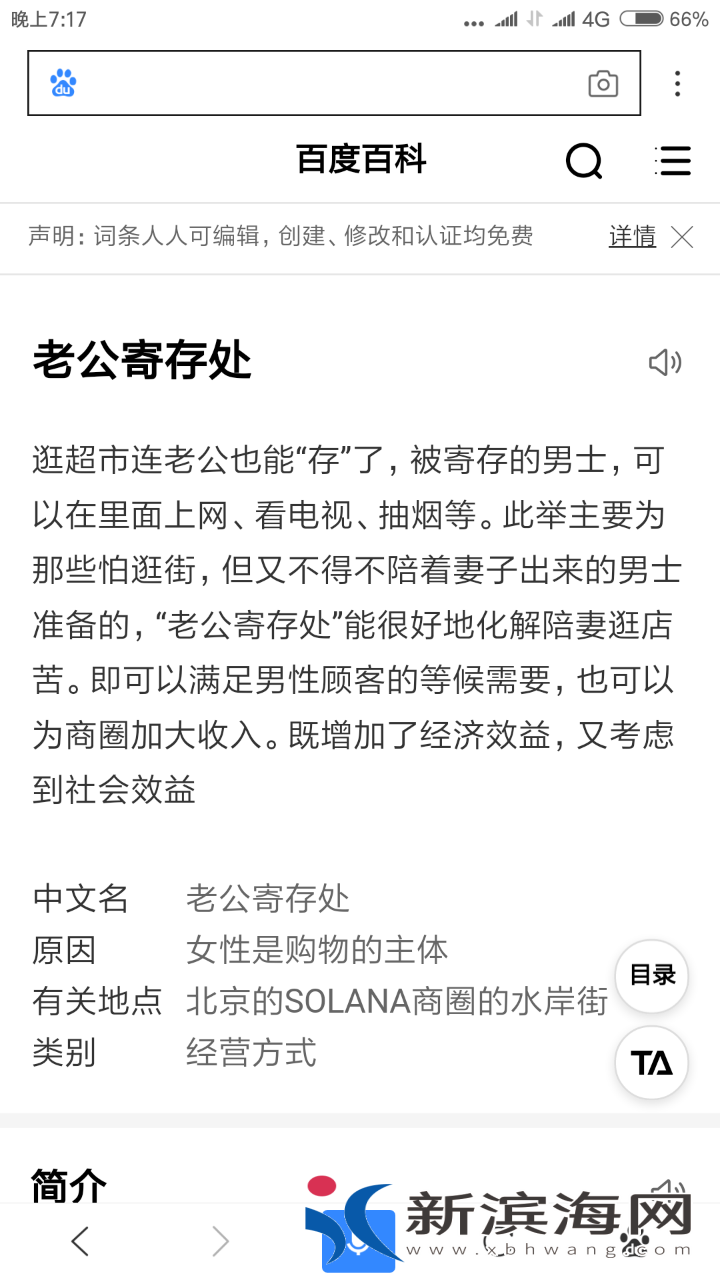
Task: Open the camera search icon
Action: click(x=603, y=84)
